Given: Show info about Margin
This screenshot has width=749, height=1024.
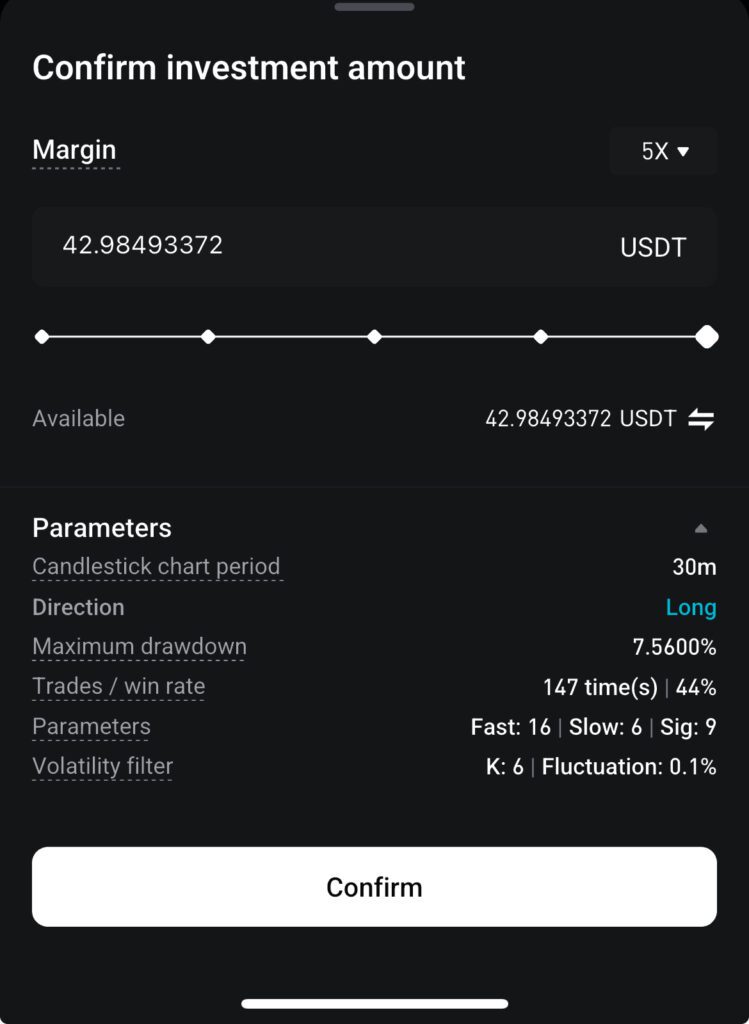Looking at the screenshot, I should click(x=74, y=151).
